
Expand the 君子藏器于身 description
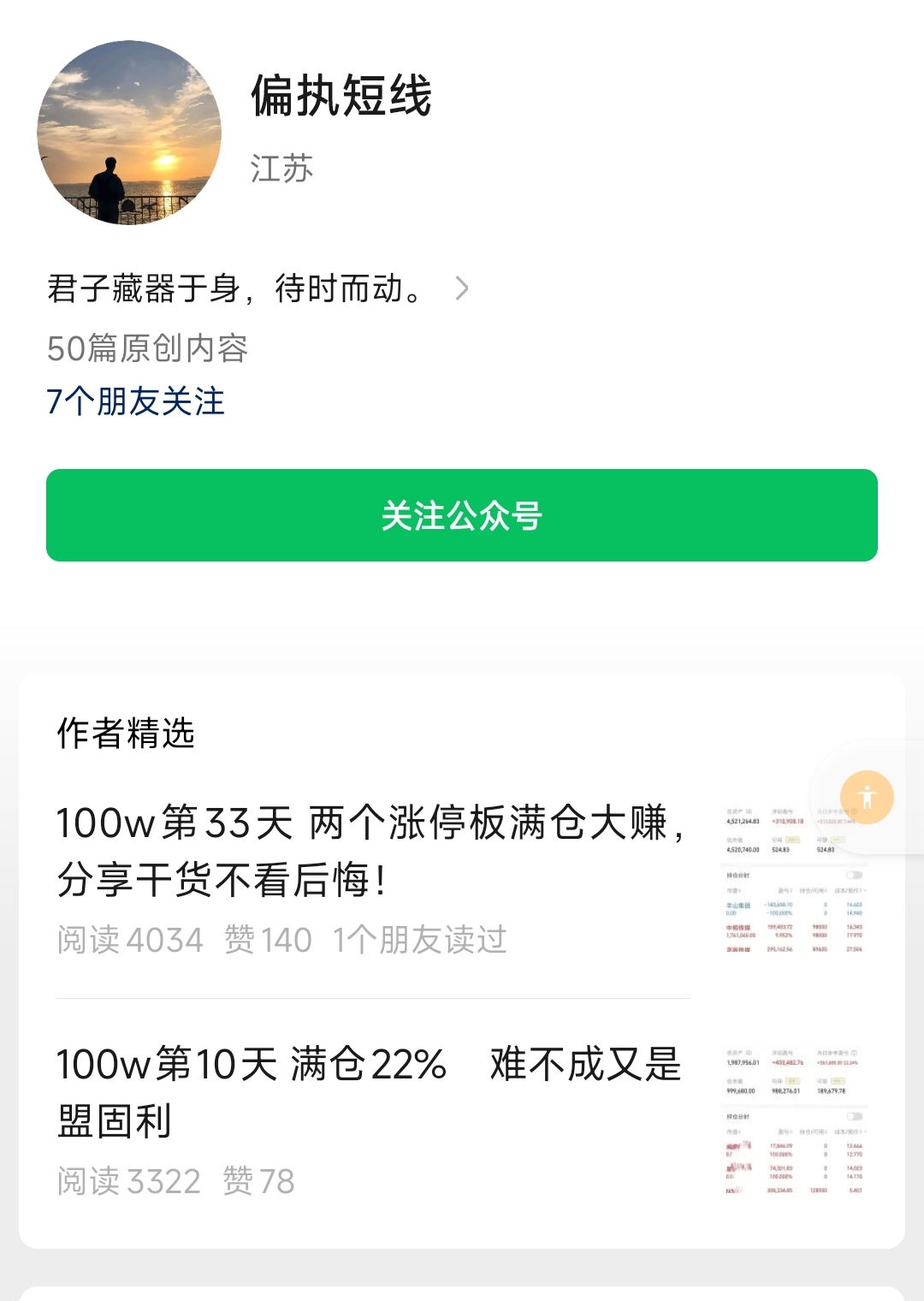[461, 288]
